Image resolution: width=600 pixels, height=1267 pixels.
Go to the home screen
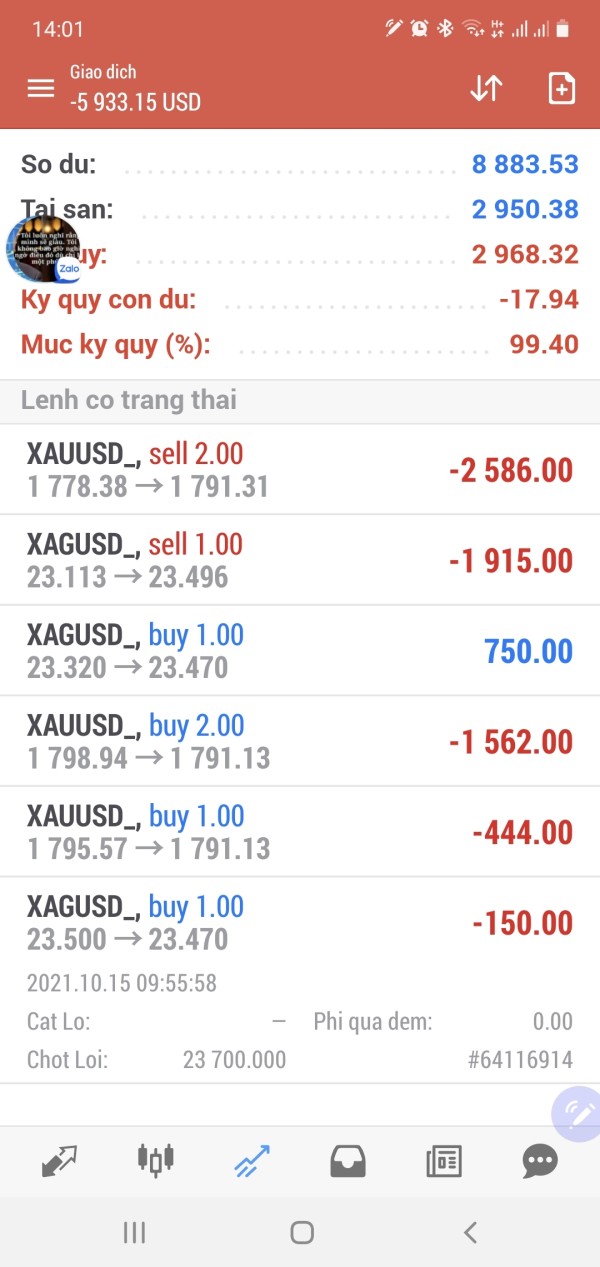301,1233
